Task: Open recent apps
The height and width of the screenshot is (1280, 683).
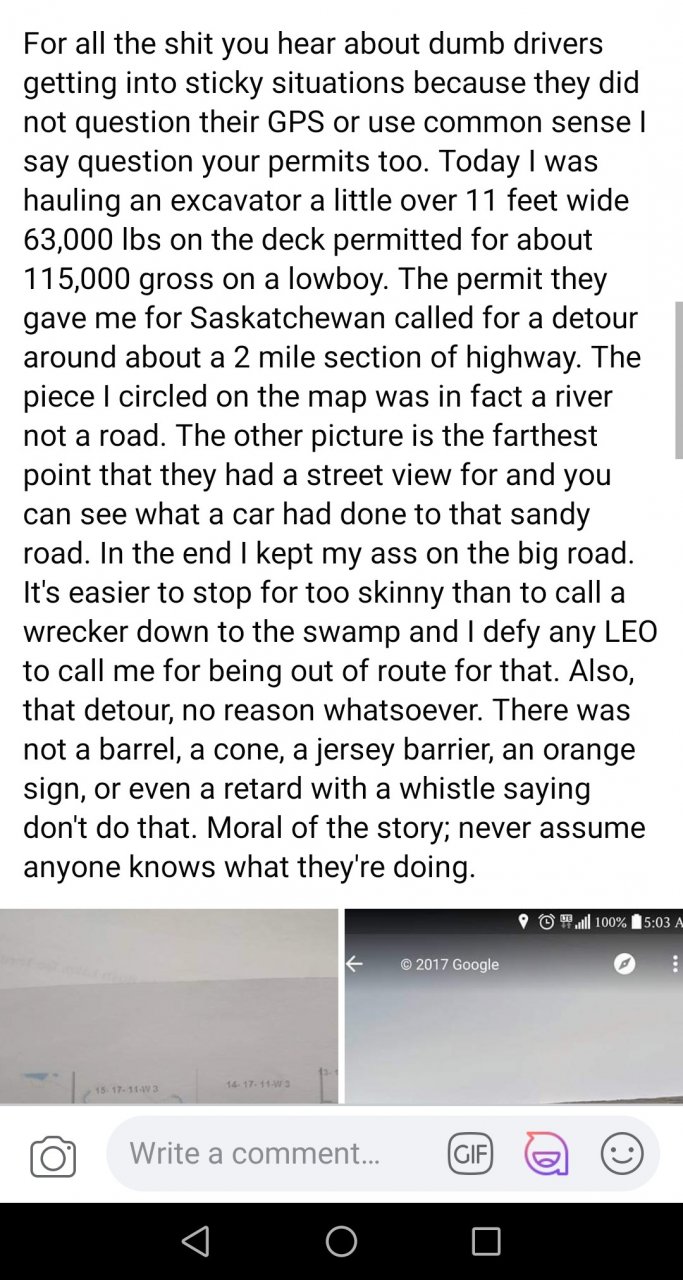Action: pyautogui.click(x=486, y=1241)
